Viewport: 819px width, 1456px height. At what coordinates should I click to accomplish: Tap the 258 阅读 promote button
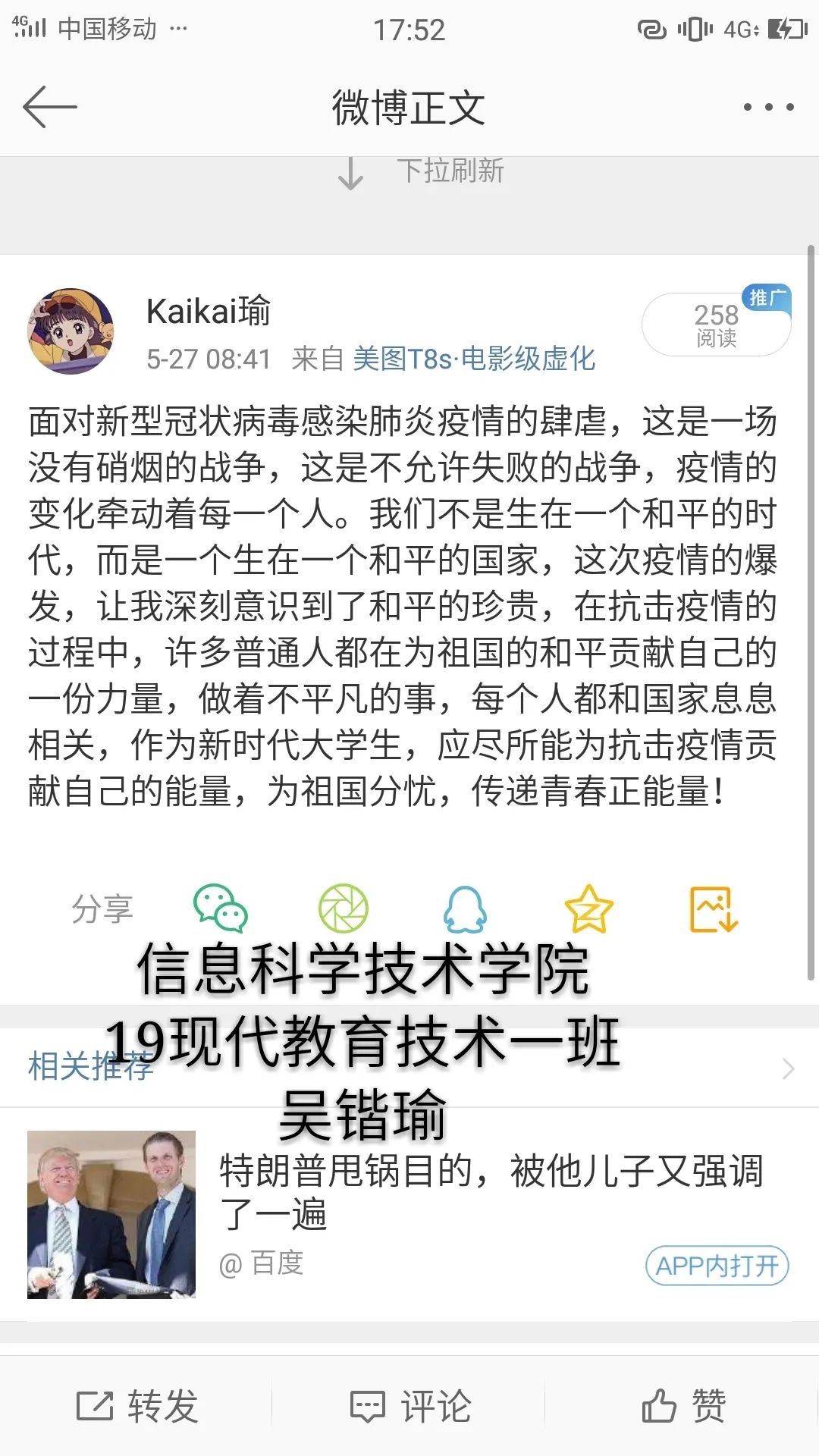pos(716,325)
